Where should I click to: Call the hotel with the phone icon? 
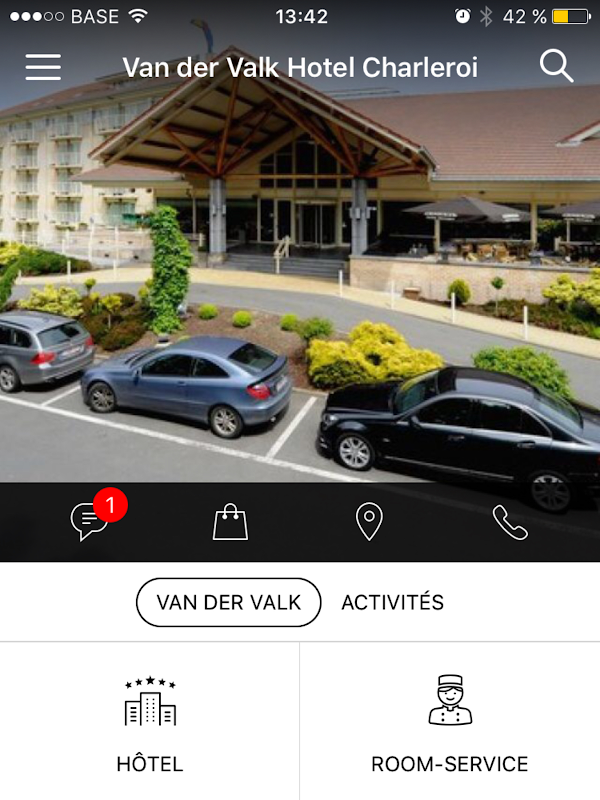point(510,522)
